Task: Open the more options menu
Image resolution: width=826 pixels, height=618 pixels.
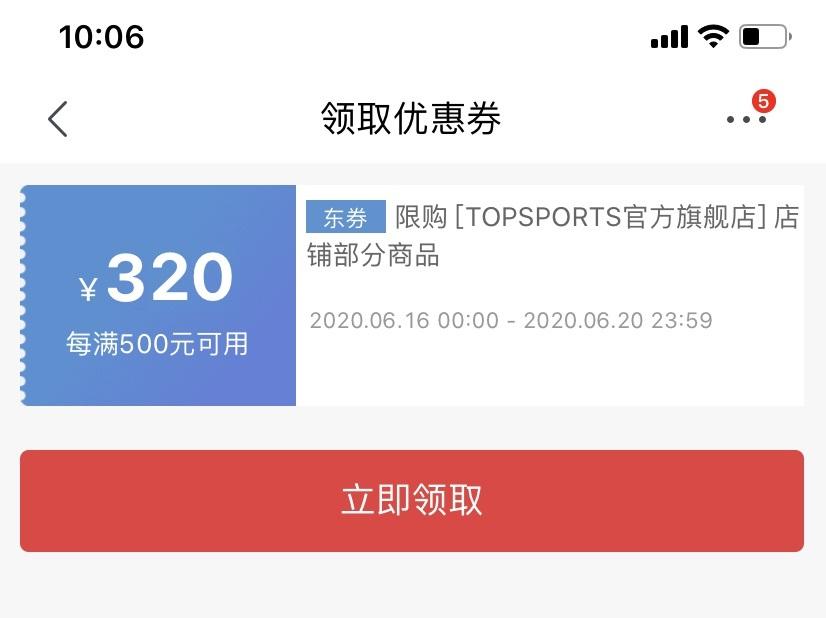Action: (746, 118)
